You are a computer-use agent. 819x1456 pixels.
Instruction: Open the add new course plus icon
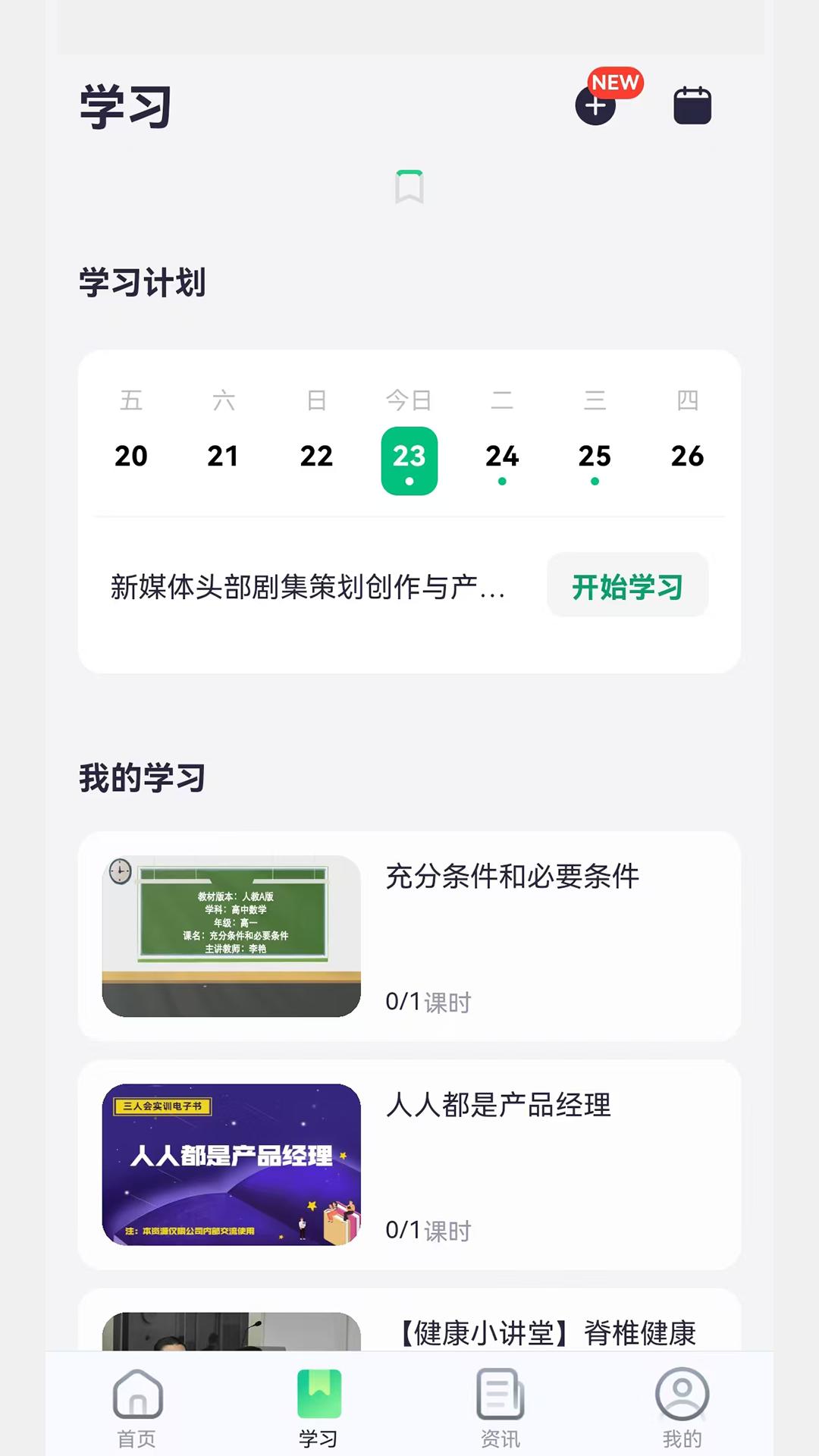pos(596,106)
